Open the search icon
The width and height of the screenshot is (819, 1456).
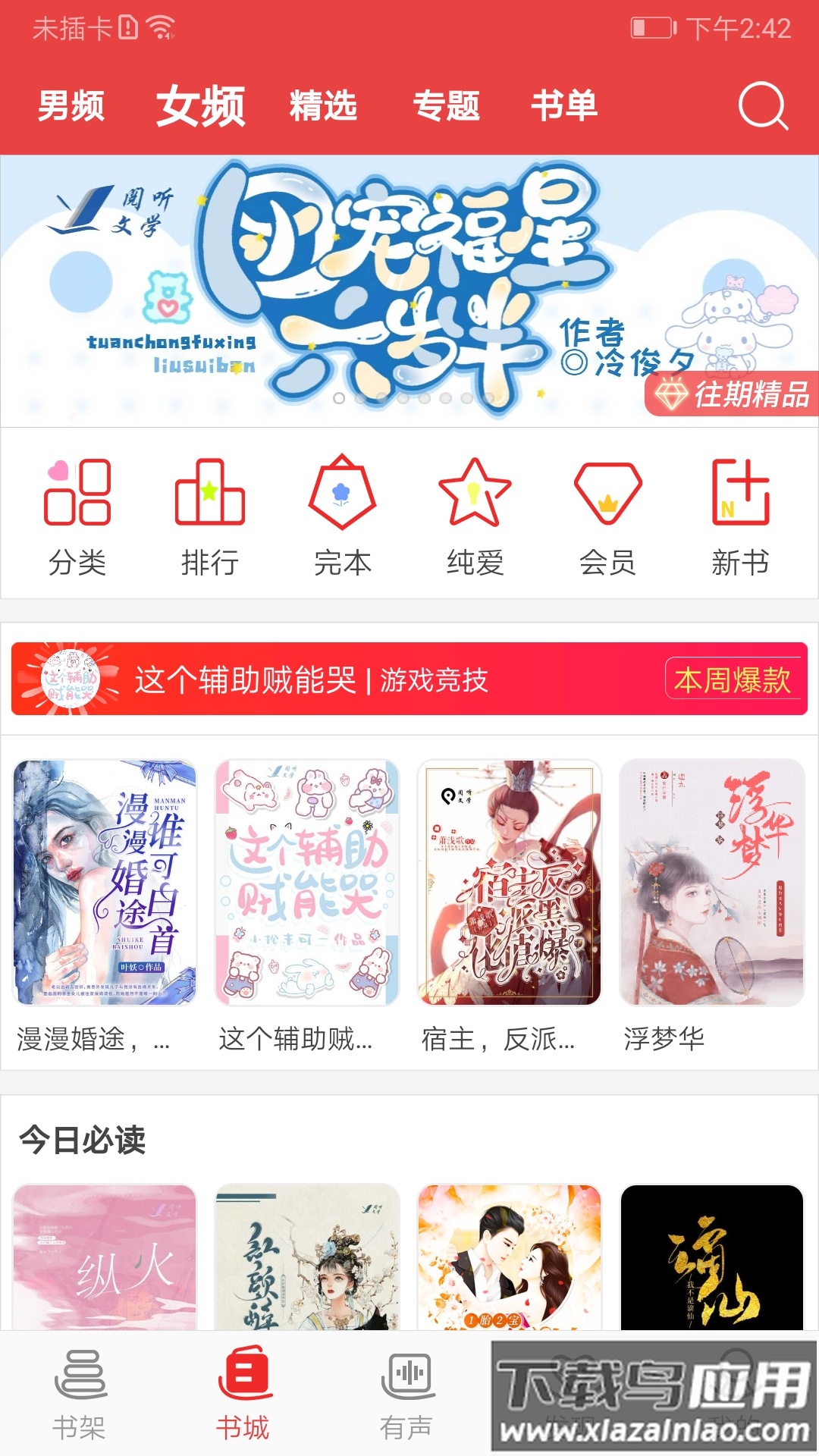tap(763, 106)
